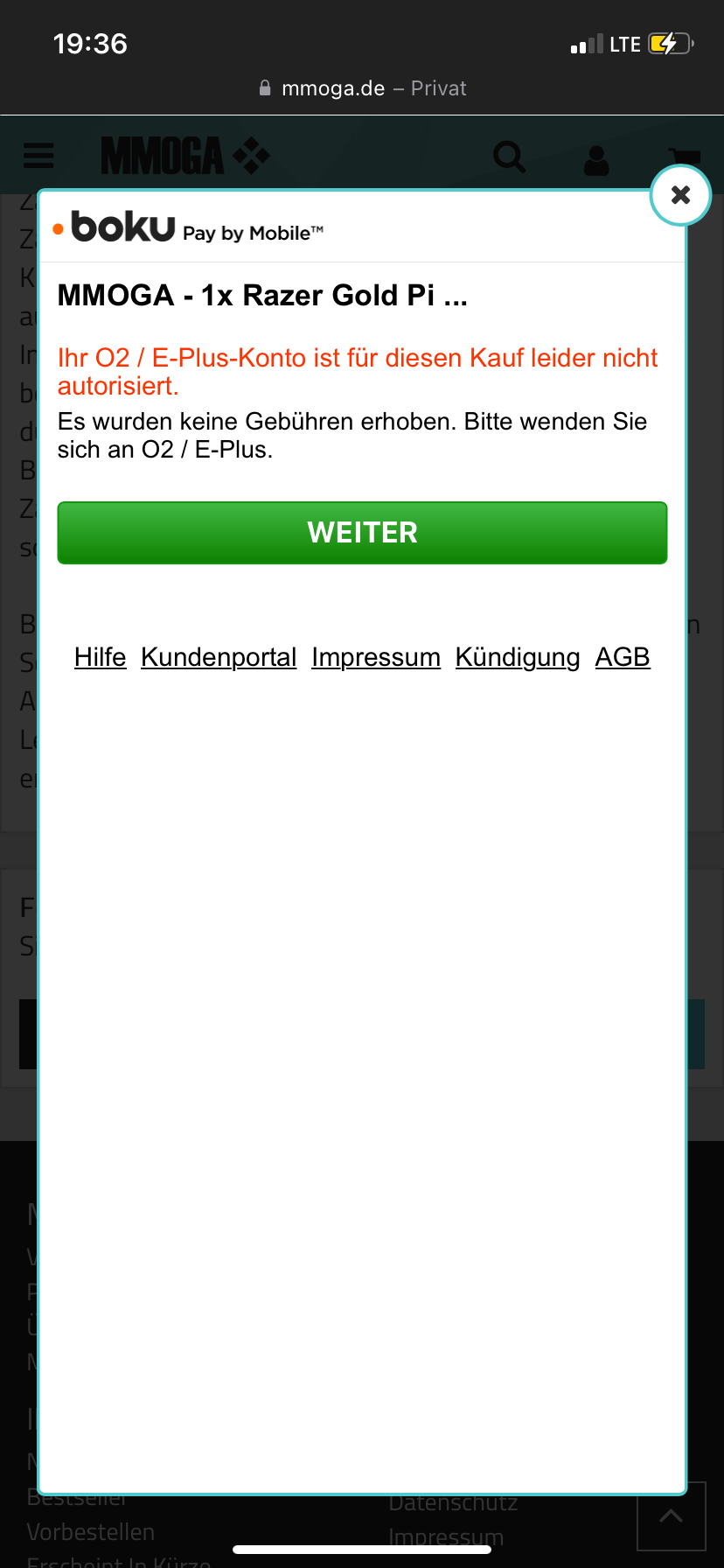Open the Kundenportal link

click(219, 657)
